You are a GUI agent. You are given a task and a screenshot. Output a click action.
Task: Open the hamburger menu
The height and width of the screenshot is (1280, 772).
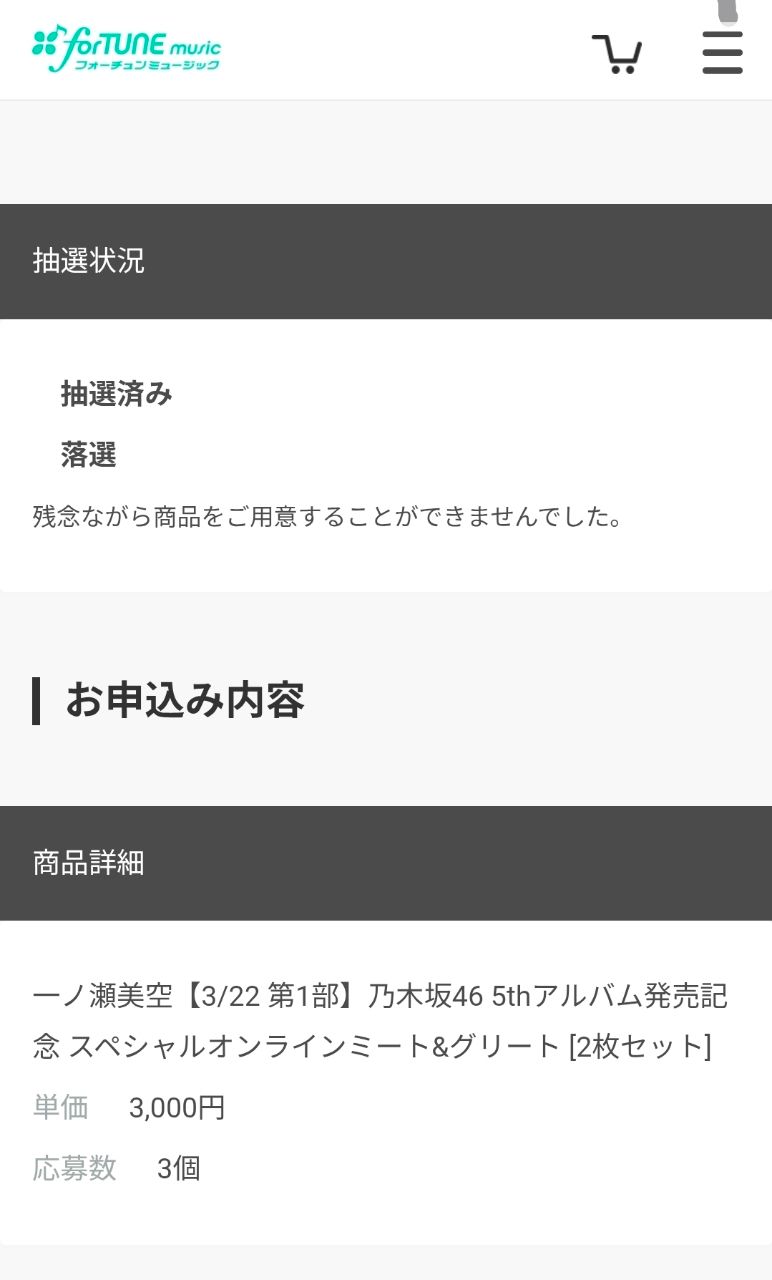click(x=722, y=52)
